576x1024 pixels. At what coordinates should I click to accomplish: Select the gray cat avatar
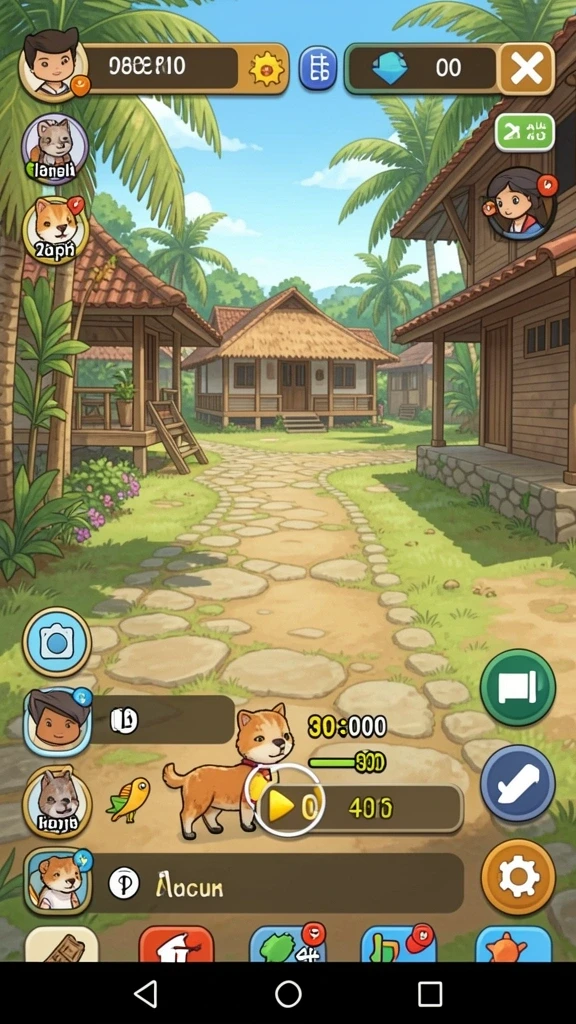tap(55, 150)
